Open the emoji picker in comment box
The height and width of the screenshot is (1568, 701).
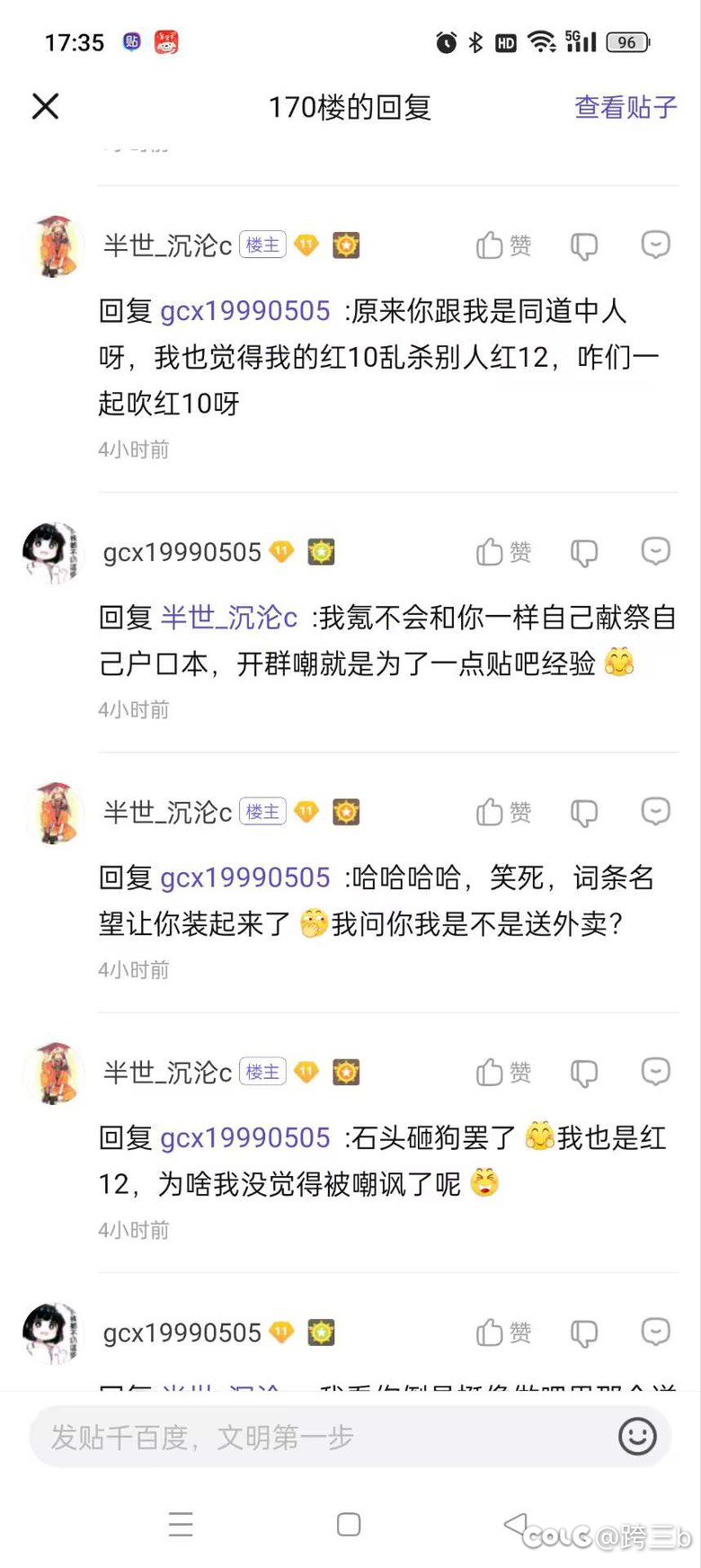tap(637, 1437)
